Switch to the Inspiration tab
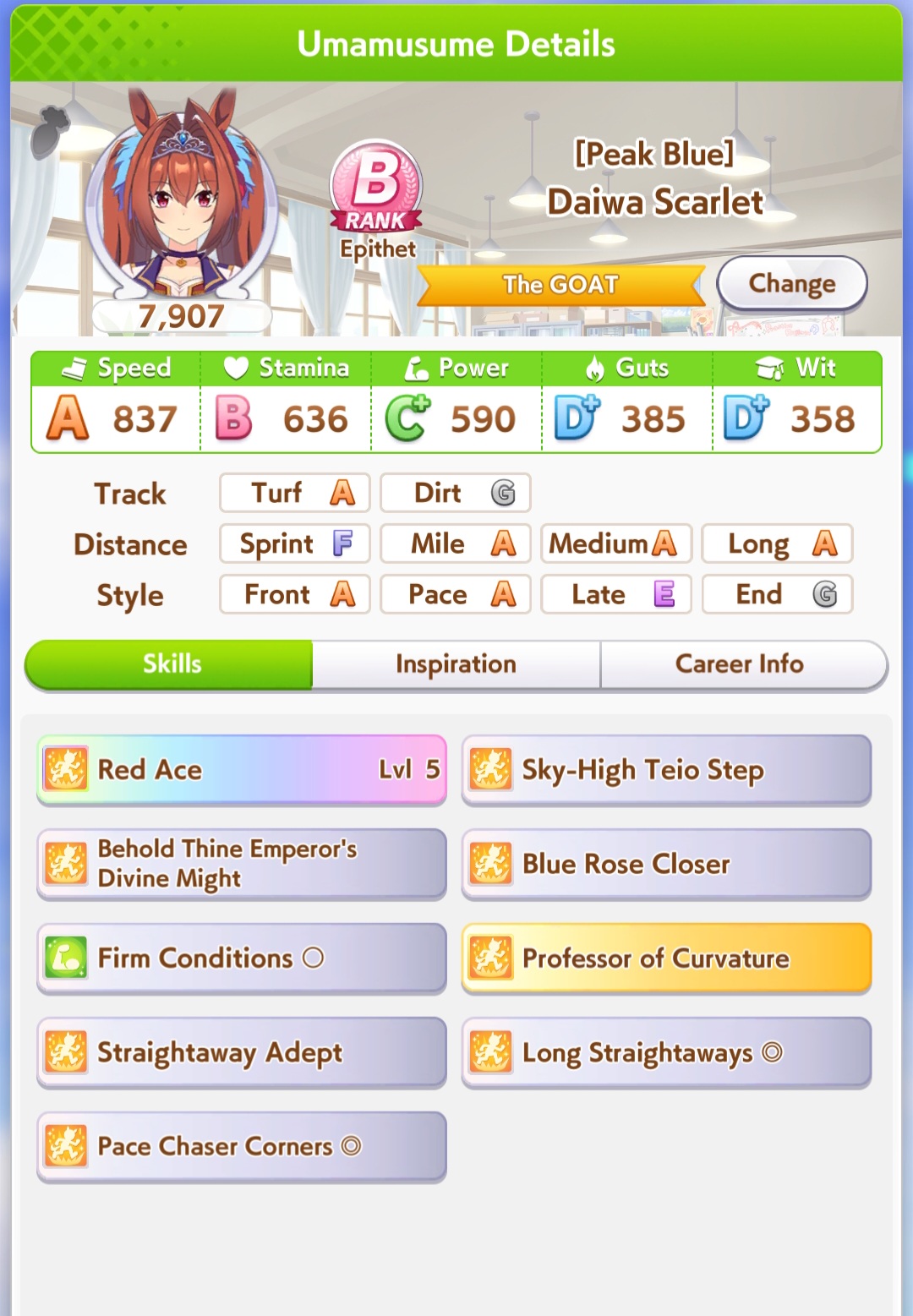This screenshot has height=1316, width=913. click(456, 664)
